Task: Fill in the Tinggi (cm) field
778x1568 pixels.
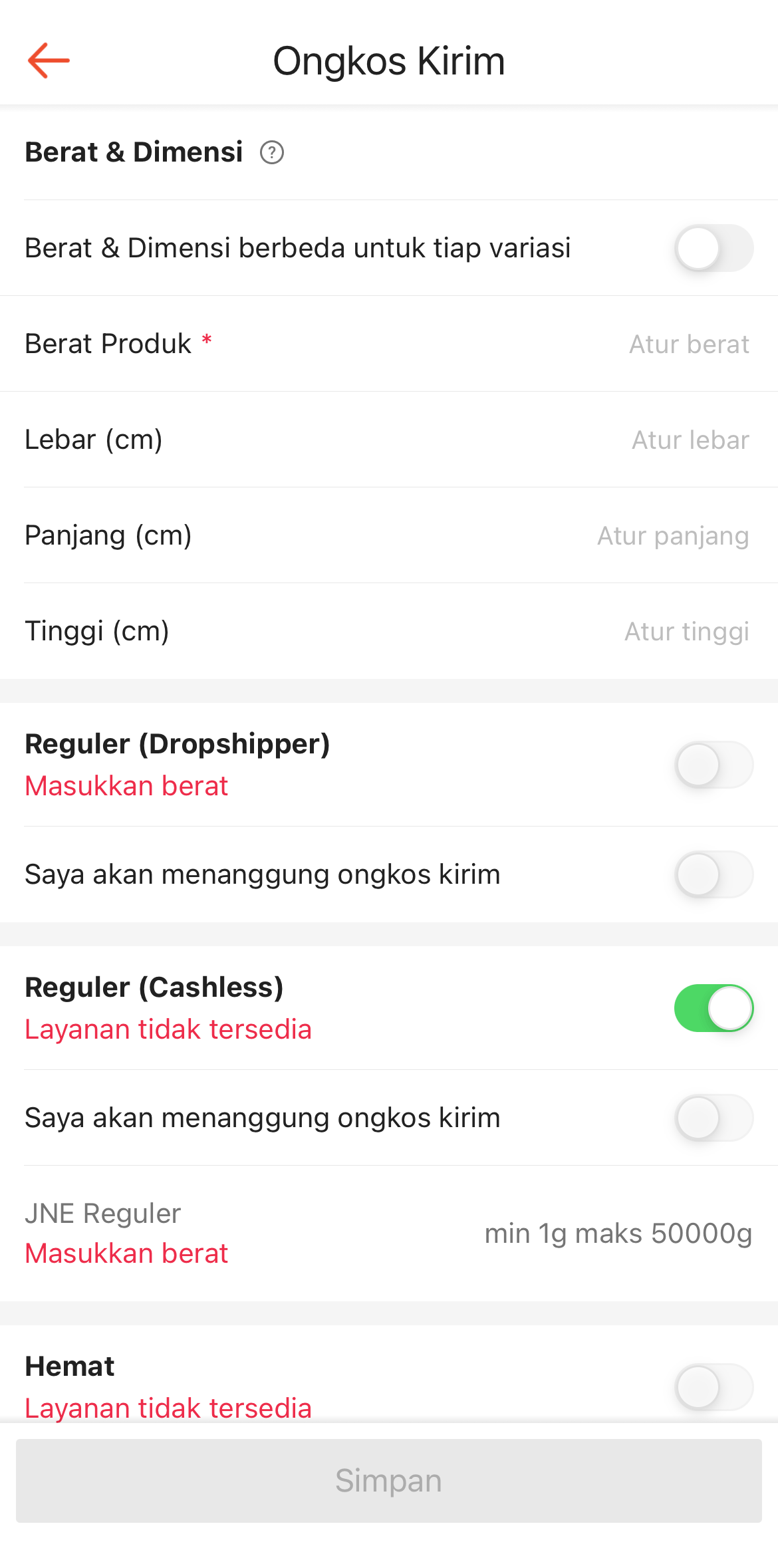Action: coord(686,632)
